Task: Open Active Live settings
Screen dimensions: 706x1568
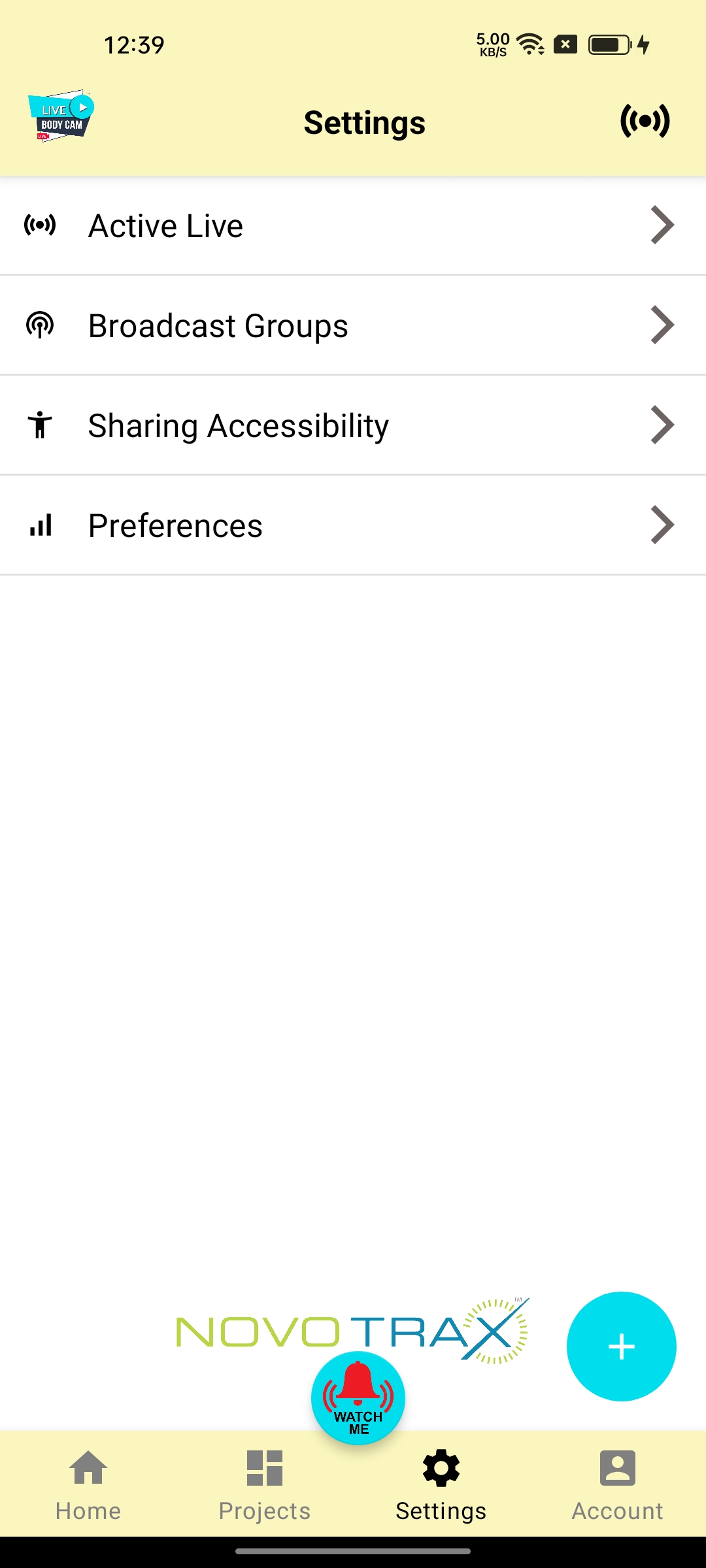Action: 353,226
